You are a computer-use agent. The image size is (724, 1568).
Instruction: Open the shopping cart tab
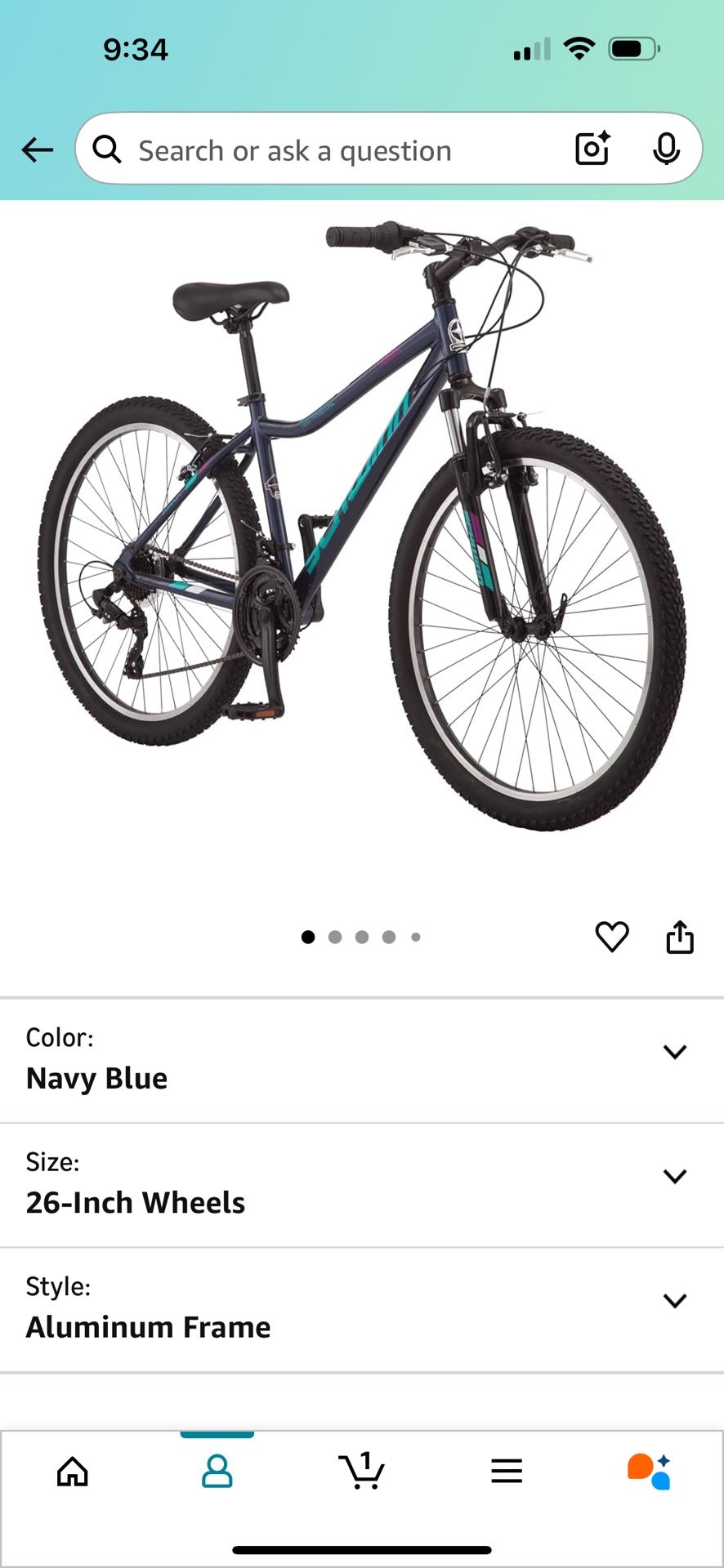pyautogui.click(x=362, y=1471)
